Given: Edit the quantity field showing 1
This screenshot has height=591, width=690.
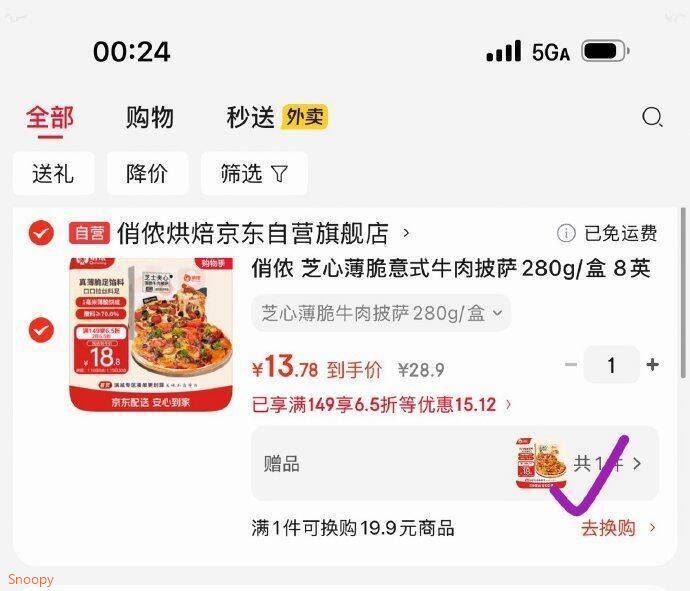Looking at the screenshot, I should [x=611, y=366].
